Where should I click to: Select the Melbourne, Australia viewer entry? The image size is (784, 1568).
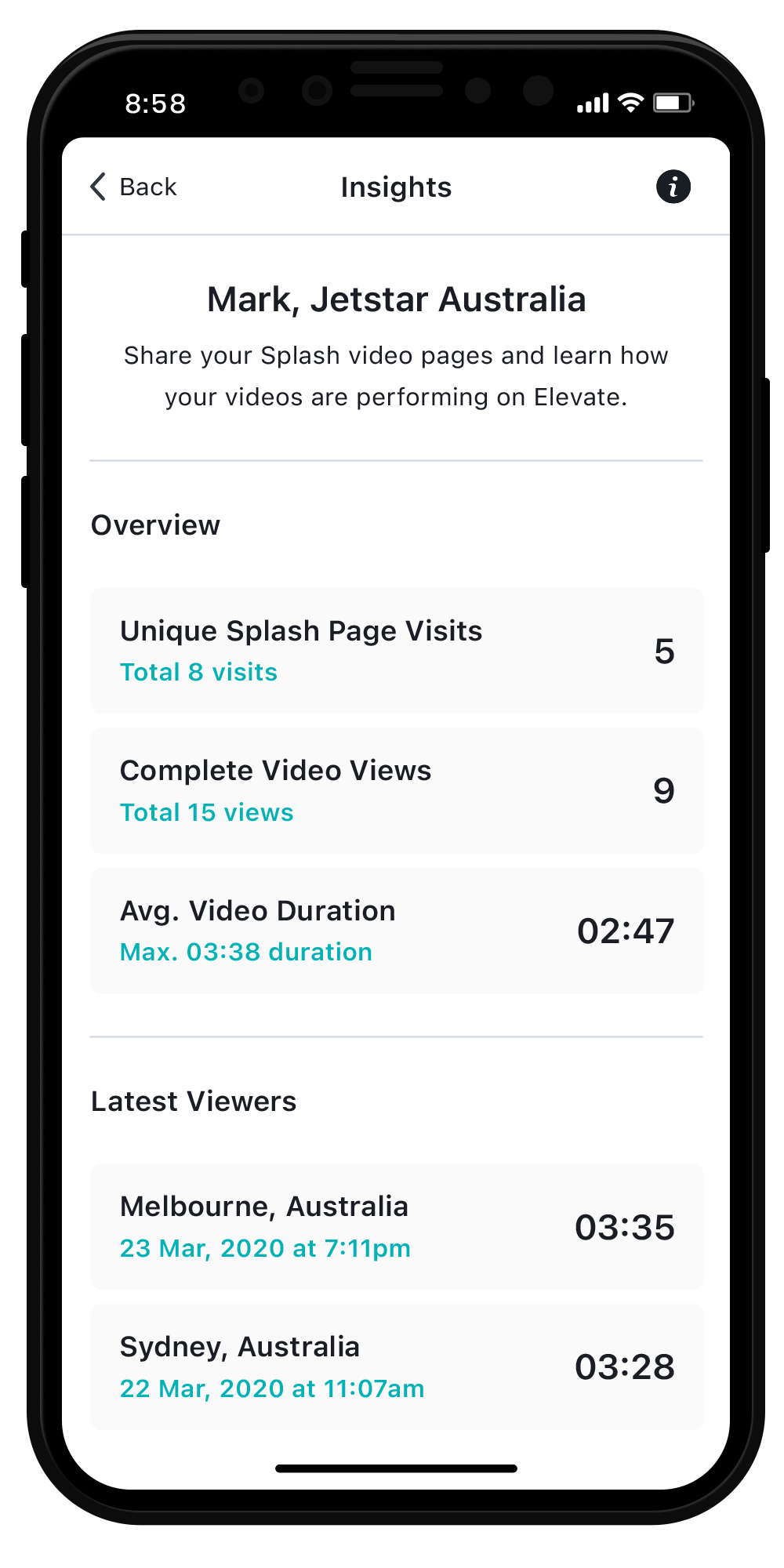397,1227
